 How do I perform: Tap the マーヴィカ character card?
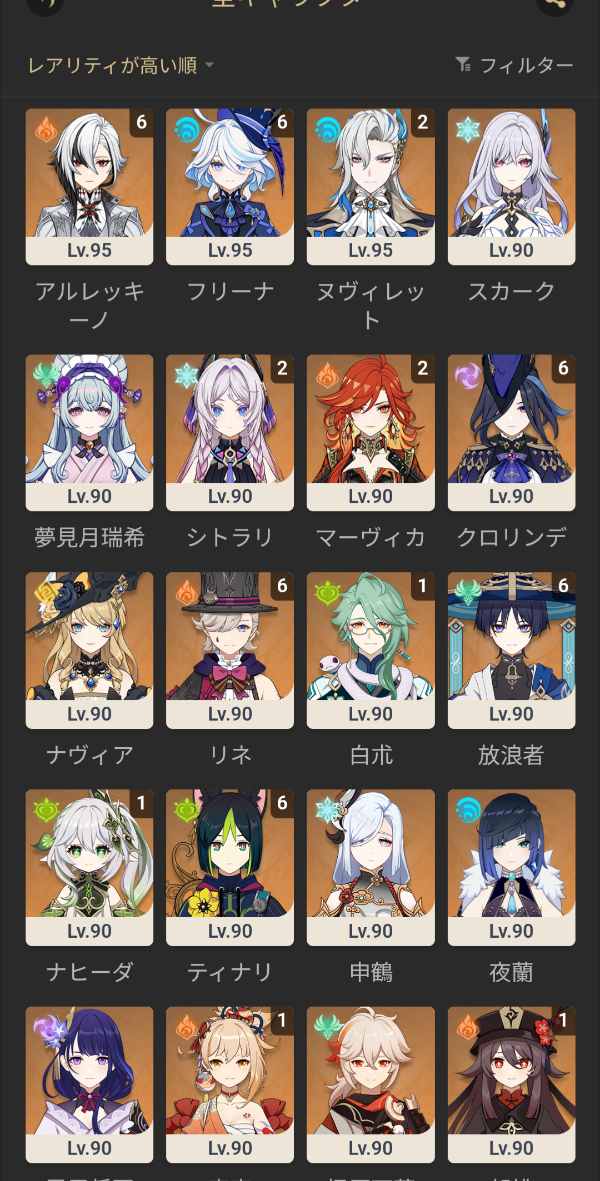(371, 432)
